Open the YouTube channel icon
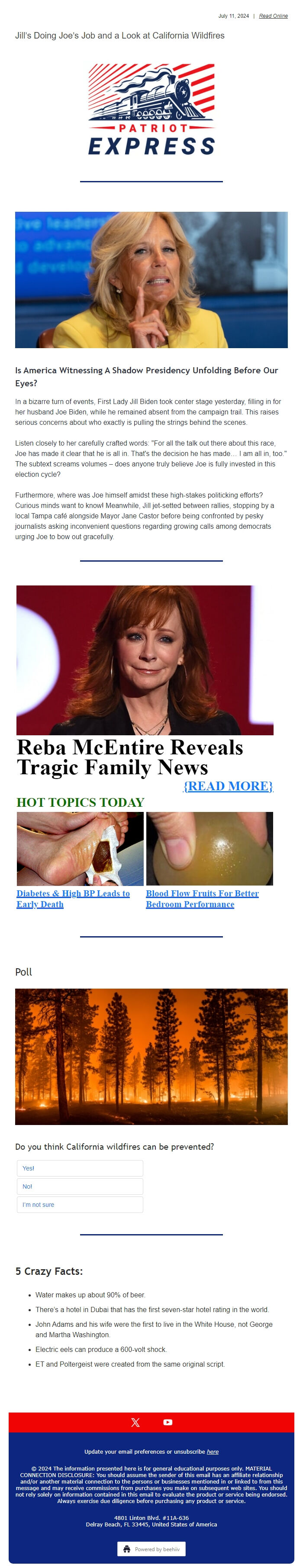The height and width of the screenshot is (1568, 303). [168, 1423]
